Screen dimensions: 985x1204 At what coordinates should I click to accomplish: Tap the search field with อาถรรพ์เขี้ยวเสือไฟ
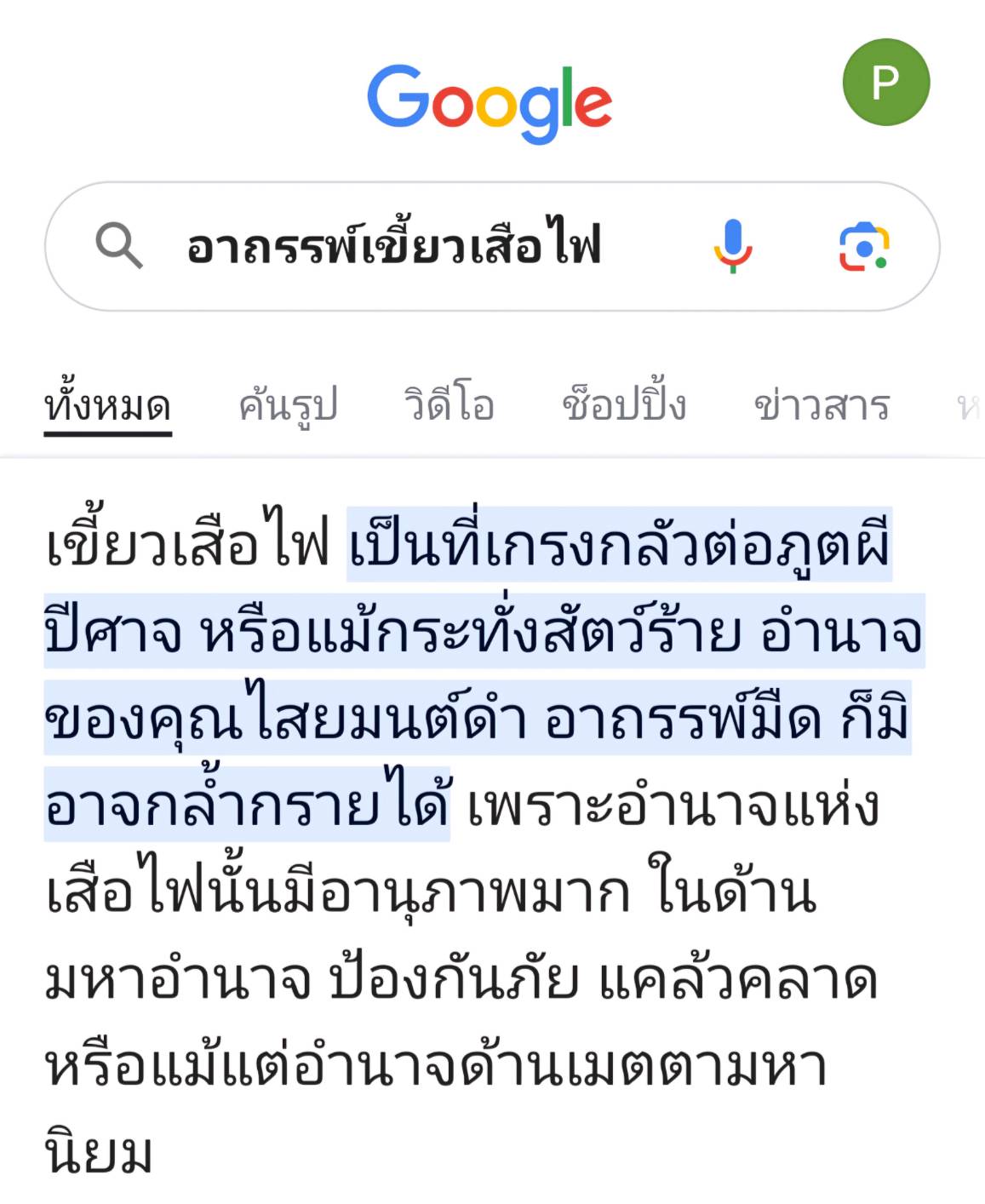click(x=393, y=247)
